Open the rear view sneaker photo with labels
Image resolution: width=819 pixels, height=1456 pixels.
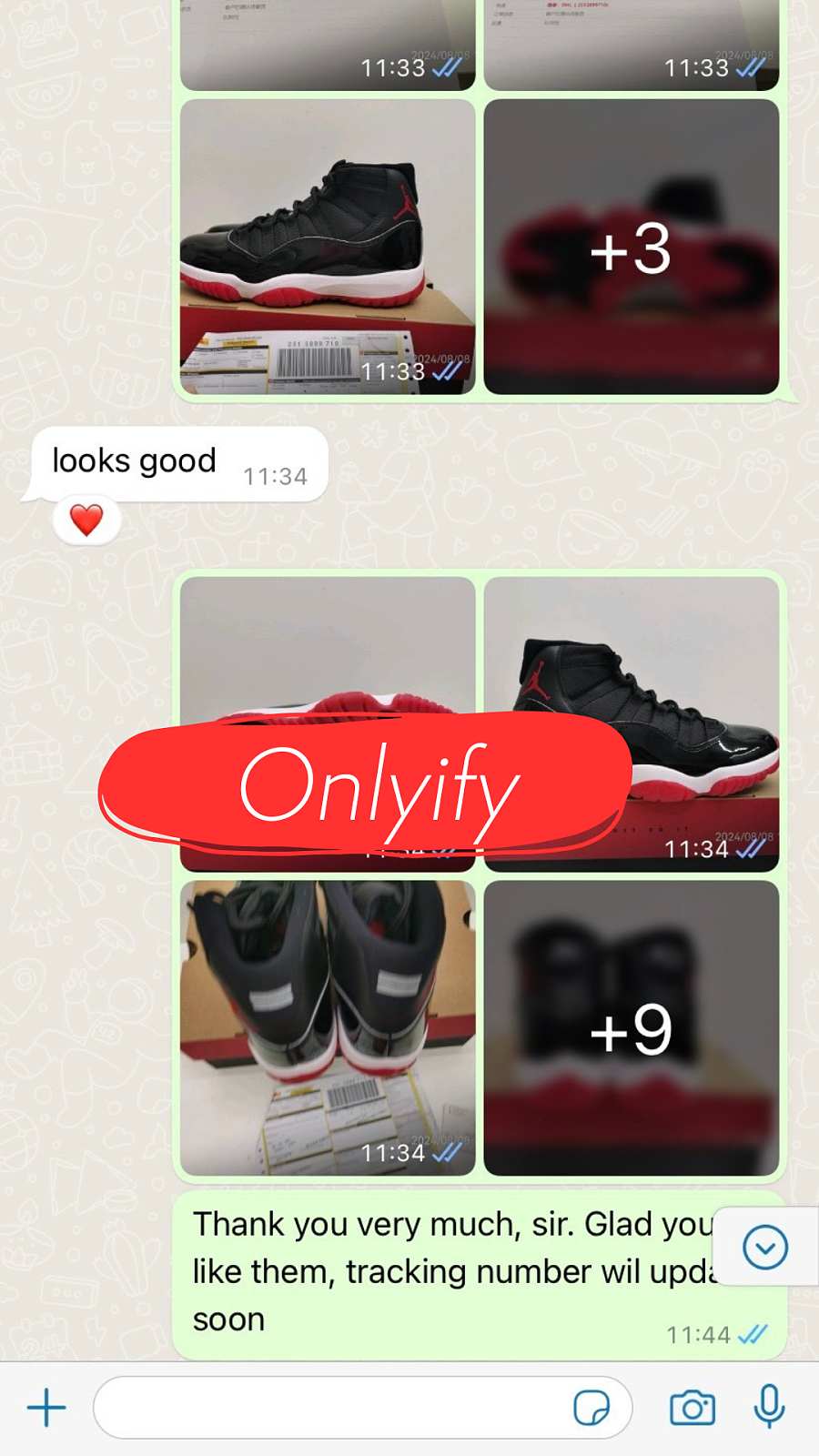tap(328, 1027)
